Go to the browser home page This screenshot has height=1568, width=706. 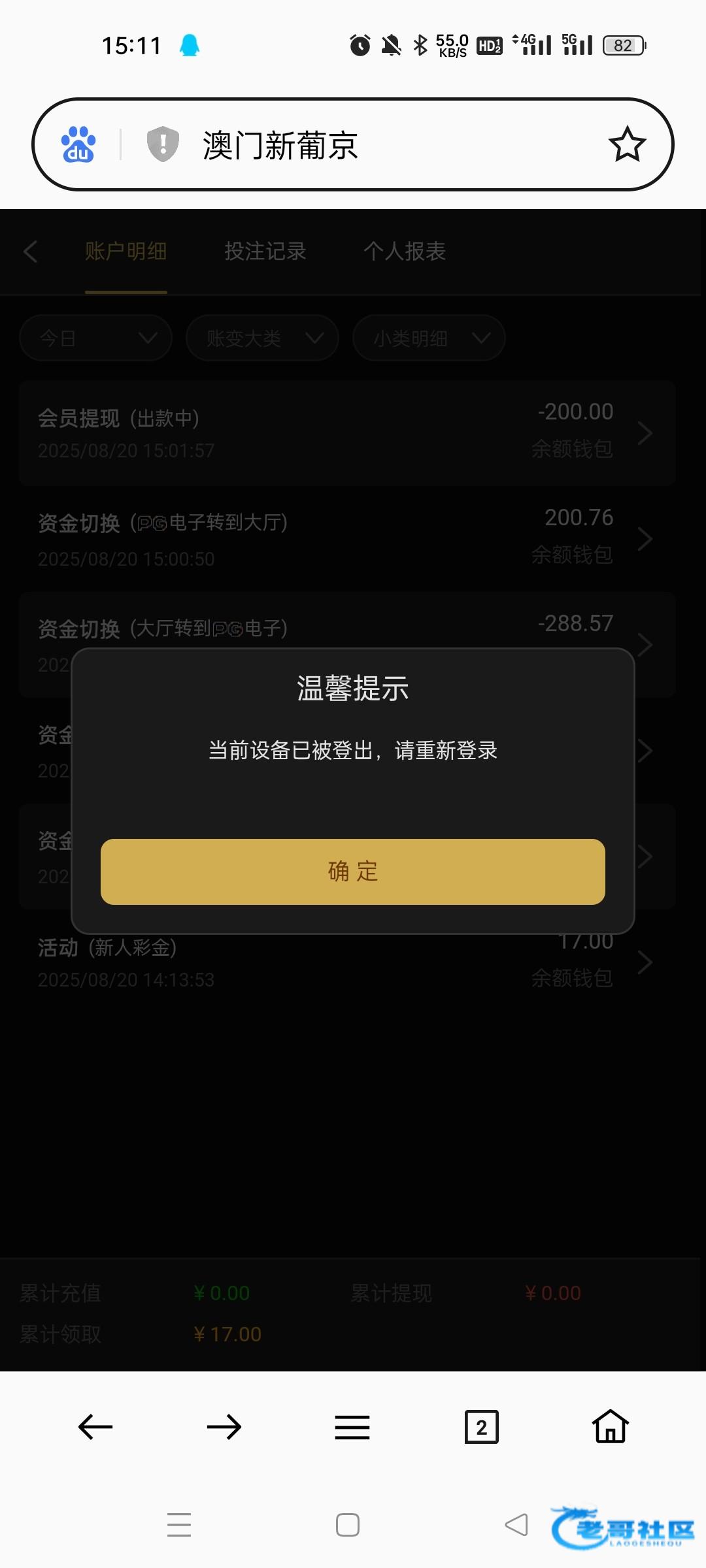(611, 1427)
